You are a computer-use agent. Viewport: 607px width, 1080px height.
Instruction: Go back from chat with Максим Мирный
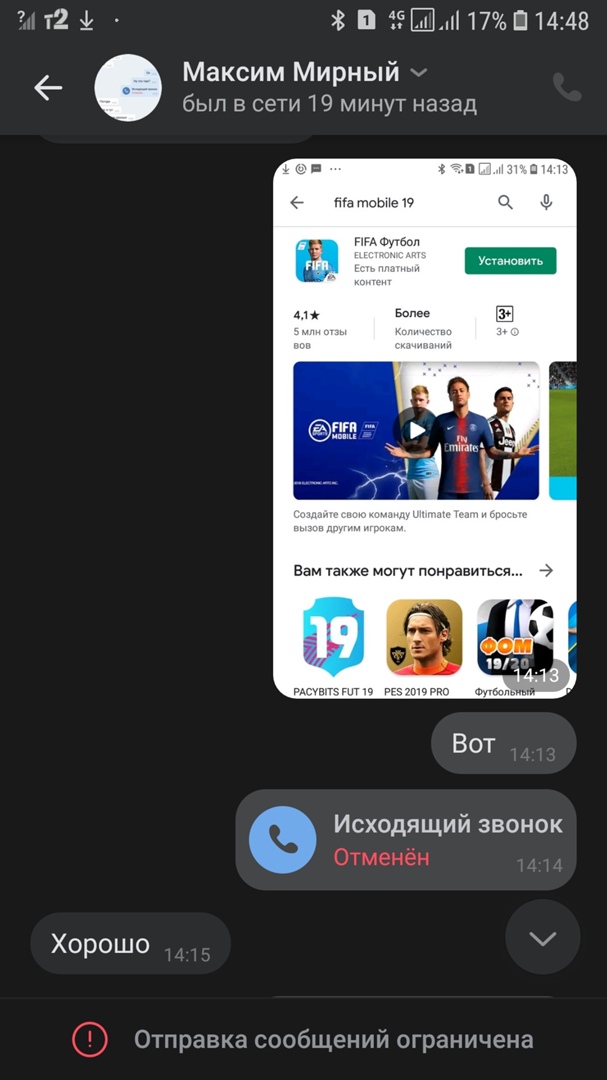coord(48,88)
